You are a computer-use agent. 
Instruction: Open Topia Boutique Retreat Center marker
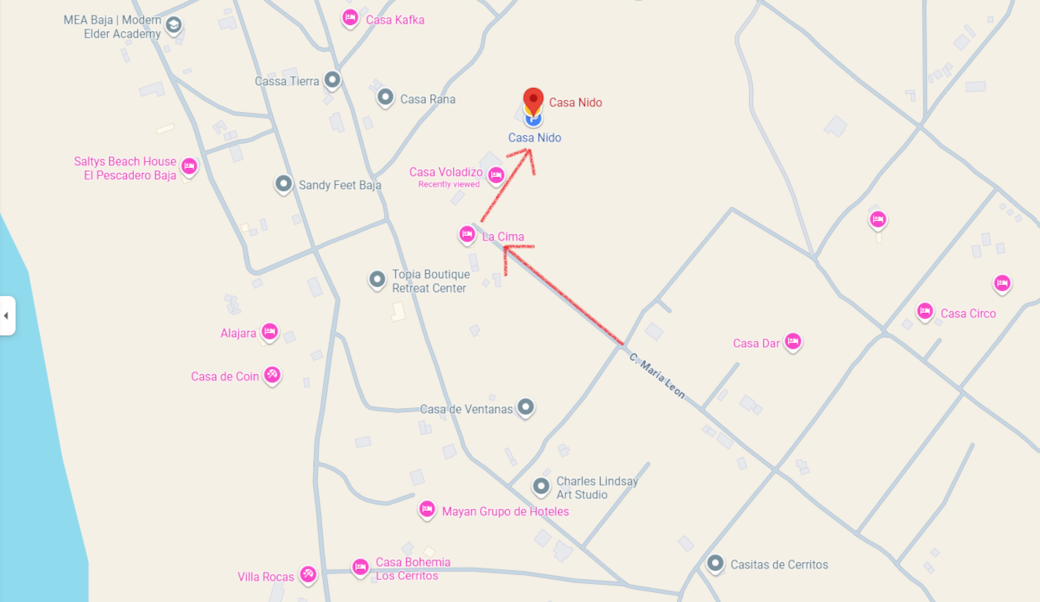tap(377, 279)
